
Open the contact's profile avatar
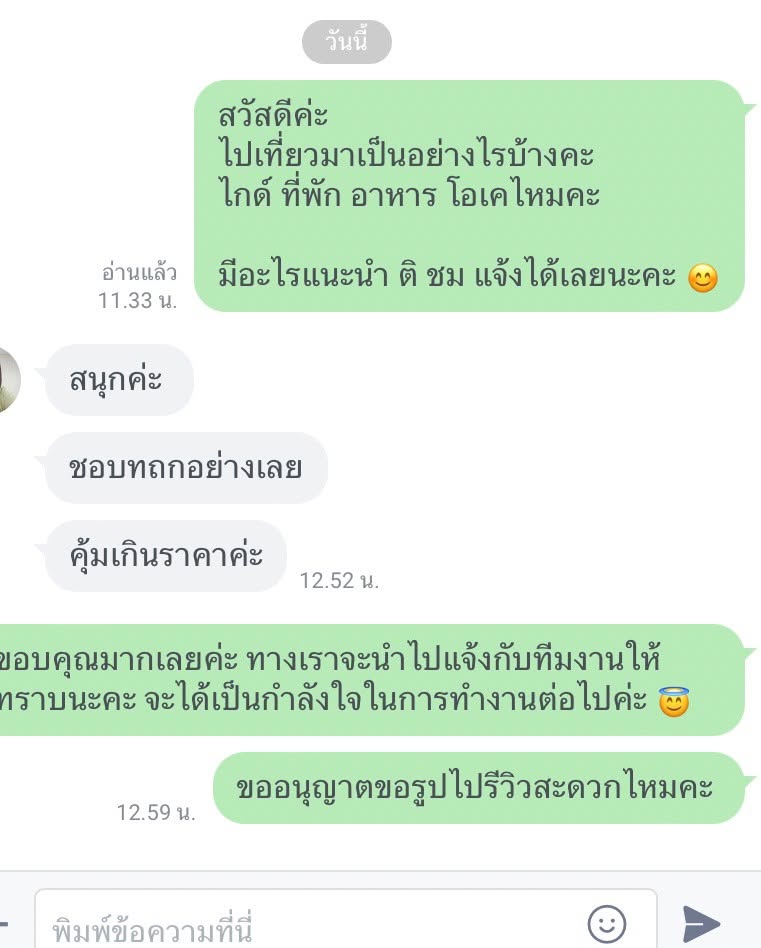pyautogui.click(x=8, y=380)
